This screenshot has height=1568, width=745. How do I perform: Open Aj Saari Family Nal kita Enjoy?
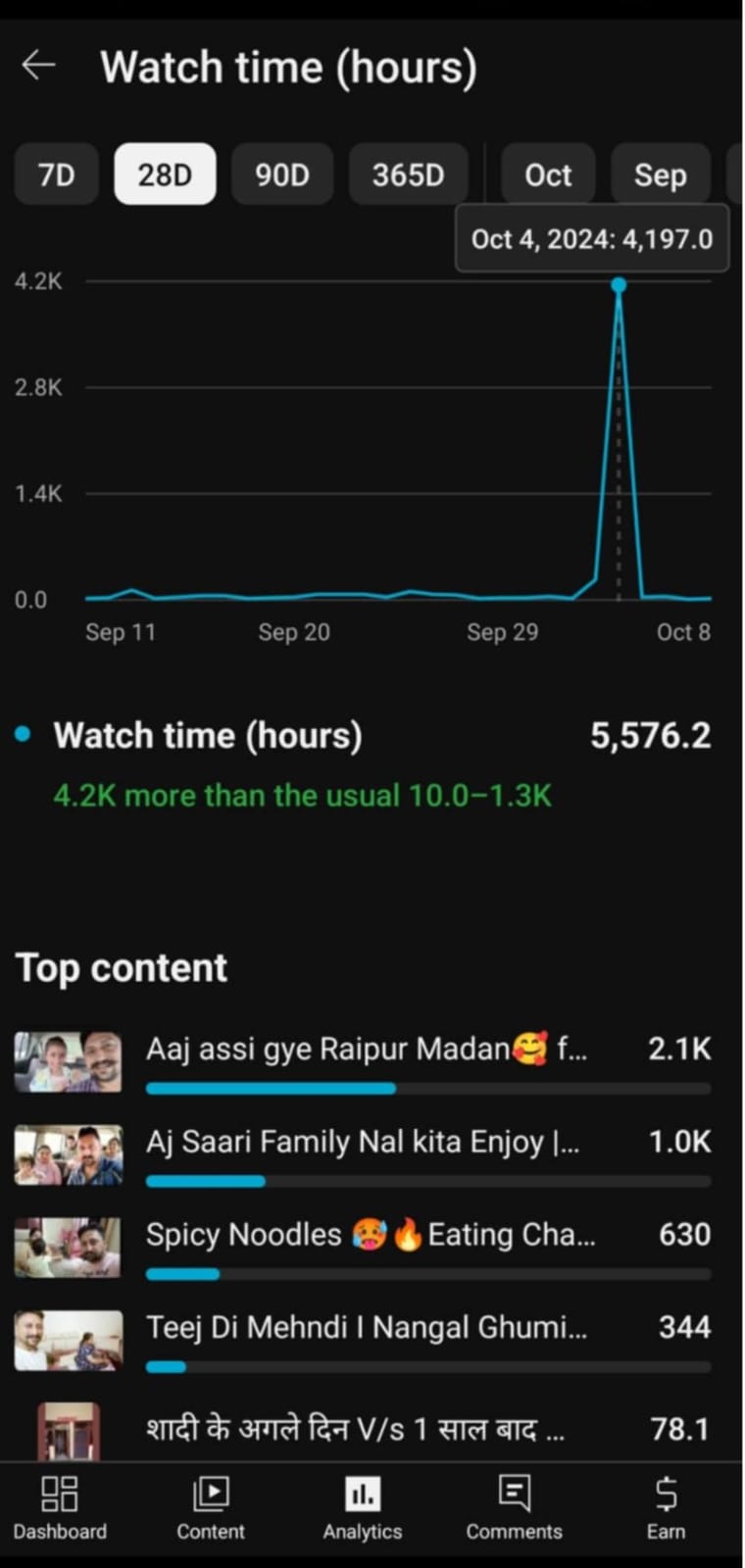363,1154
